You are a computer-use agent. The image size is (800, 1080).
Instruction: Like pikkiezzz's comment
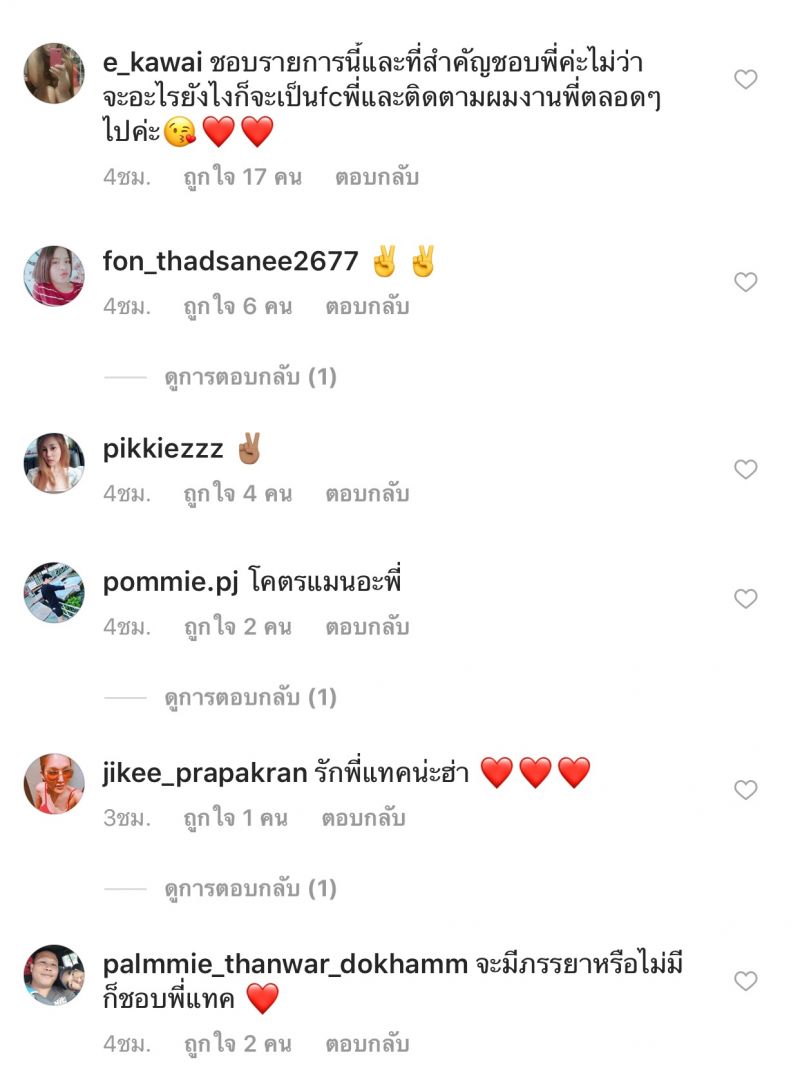(x=746, y=469)
